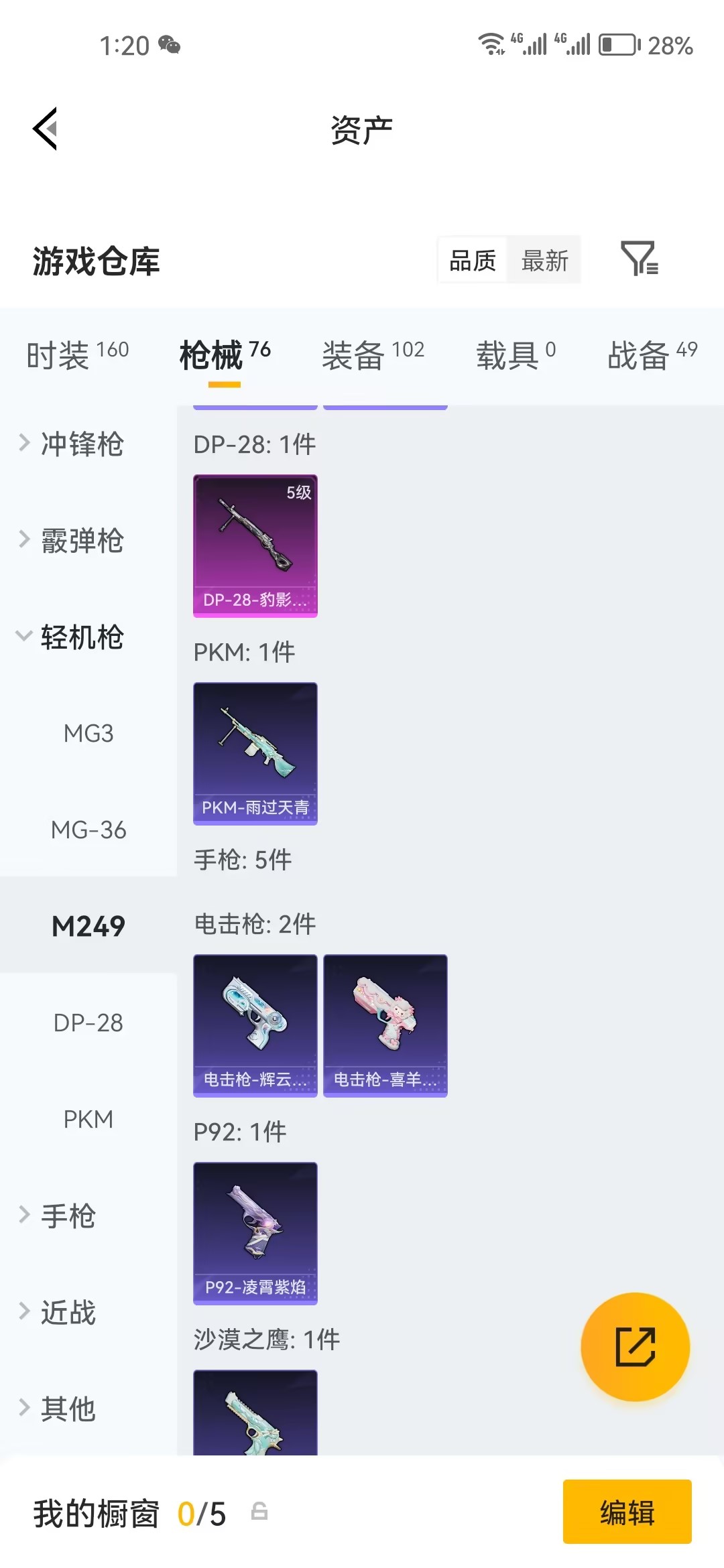
Task: Tap the P92-凌霄紫焰 skin card
Action: coord(255,1233)
